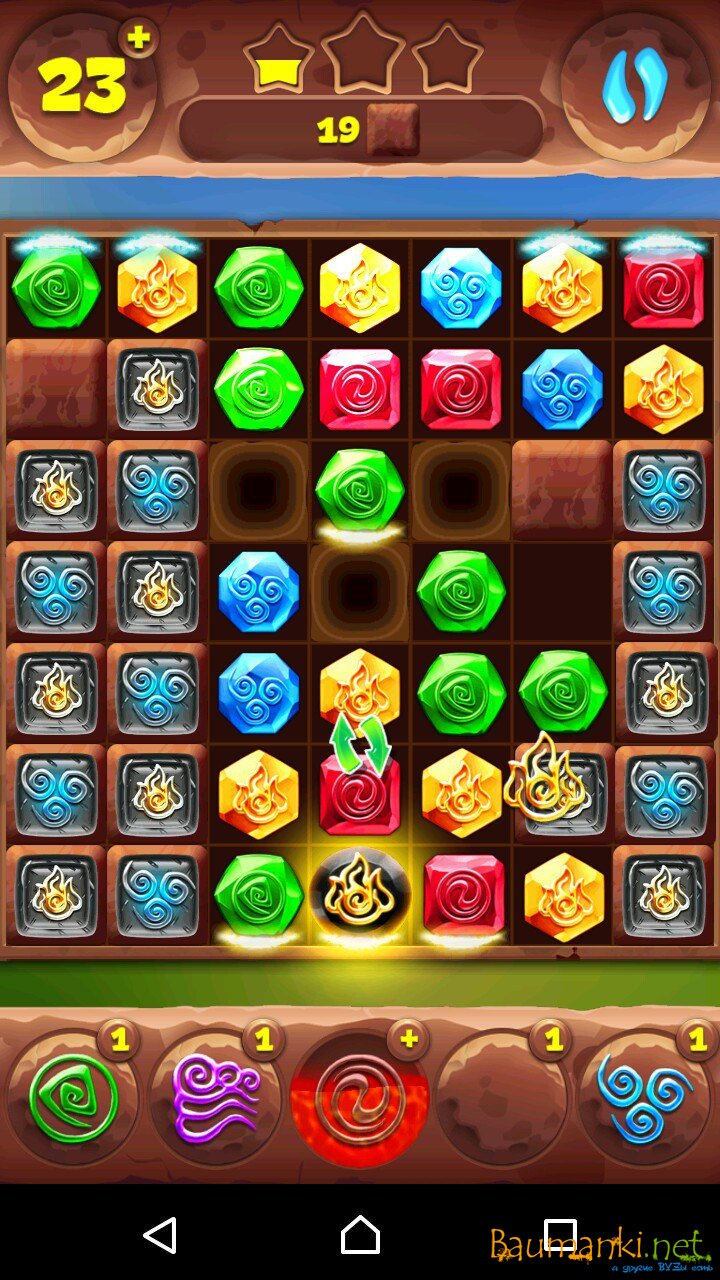720x1280 pixels.
Task: Tap the empty brown booster slot
Action: tap(502, 1098)
